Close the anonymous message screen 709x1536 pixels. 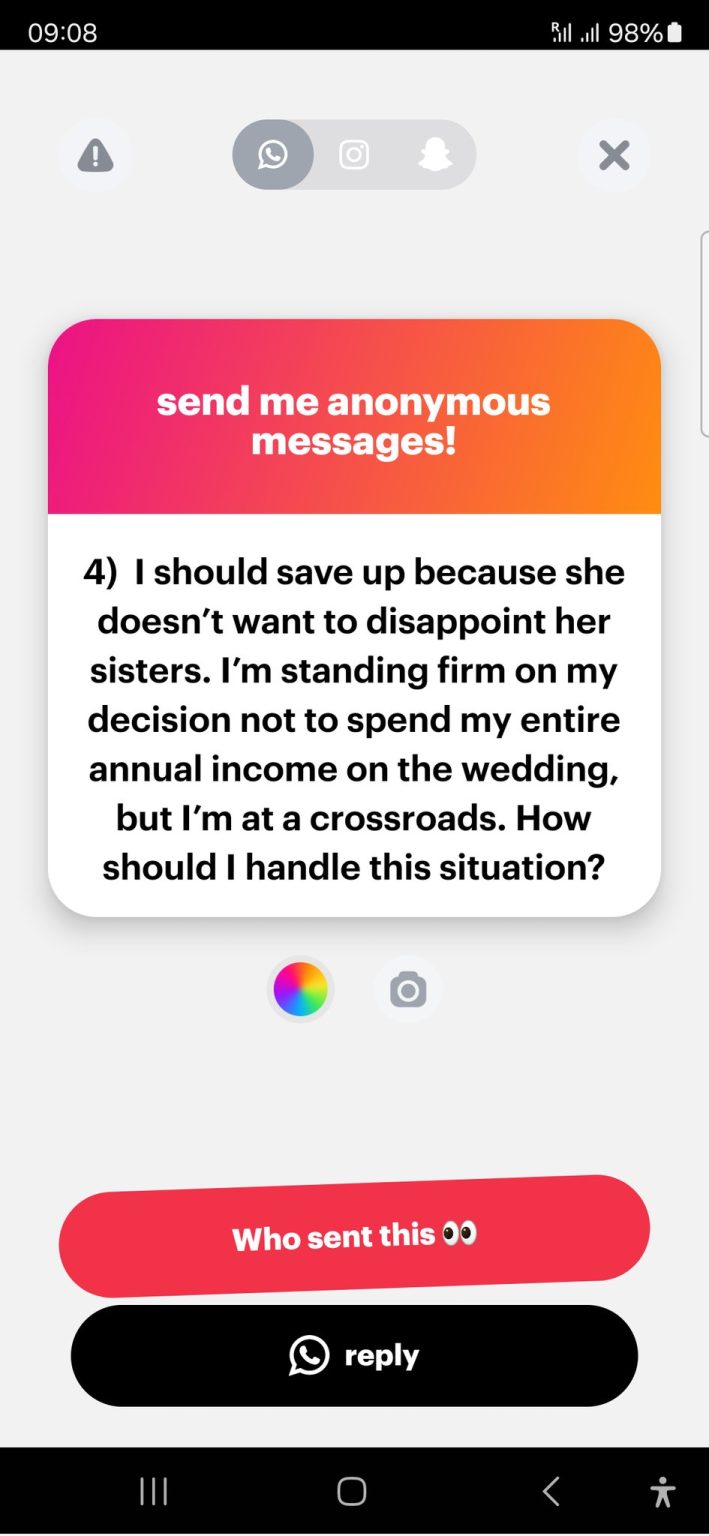(x=614, y=155)
